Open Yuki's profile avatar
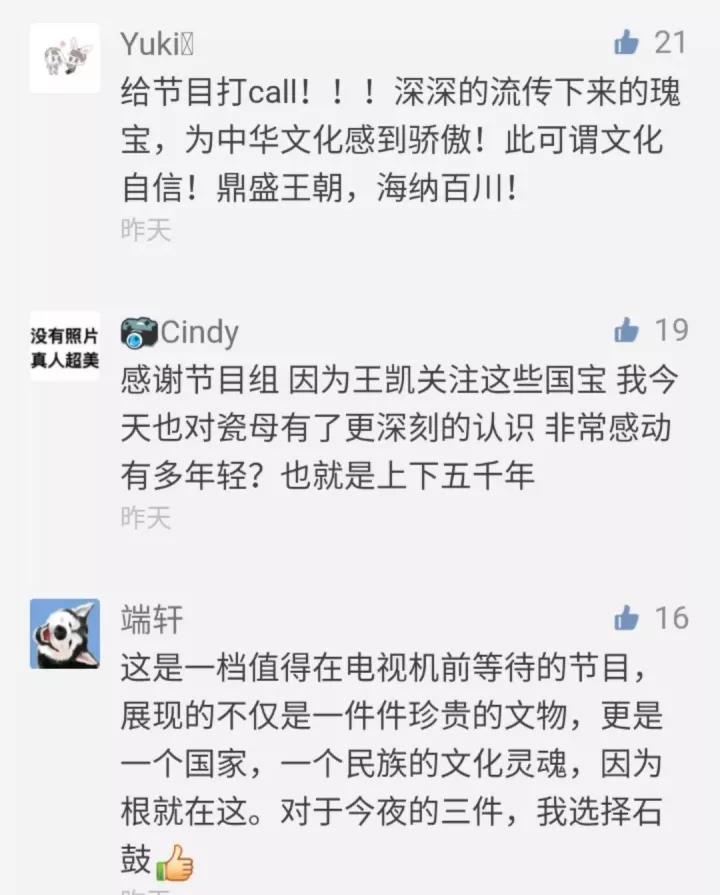The image size is (720, 895). tap(64, 58)
